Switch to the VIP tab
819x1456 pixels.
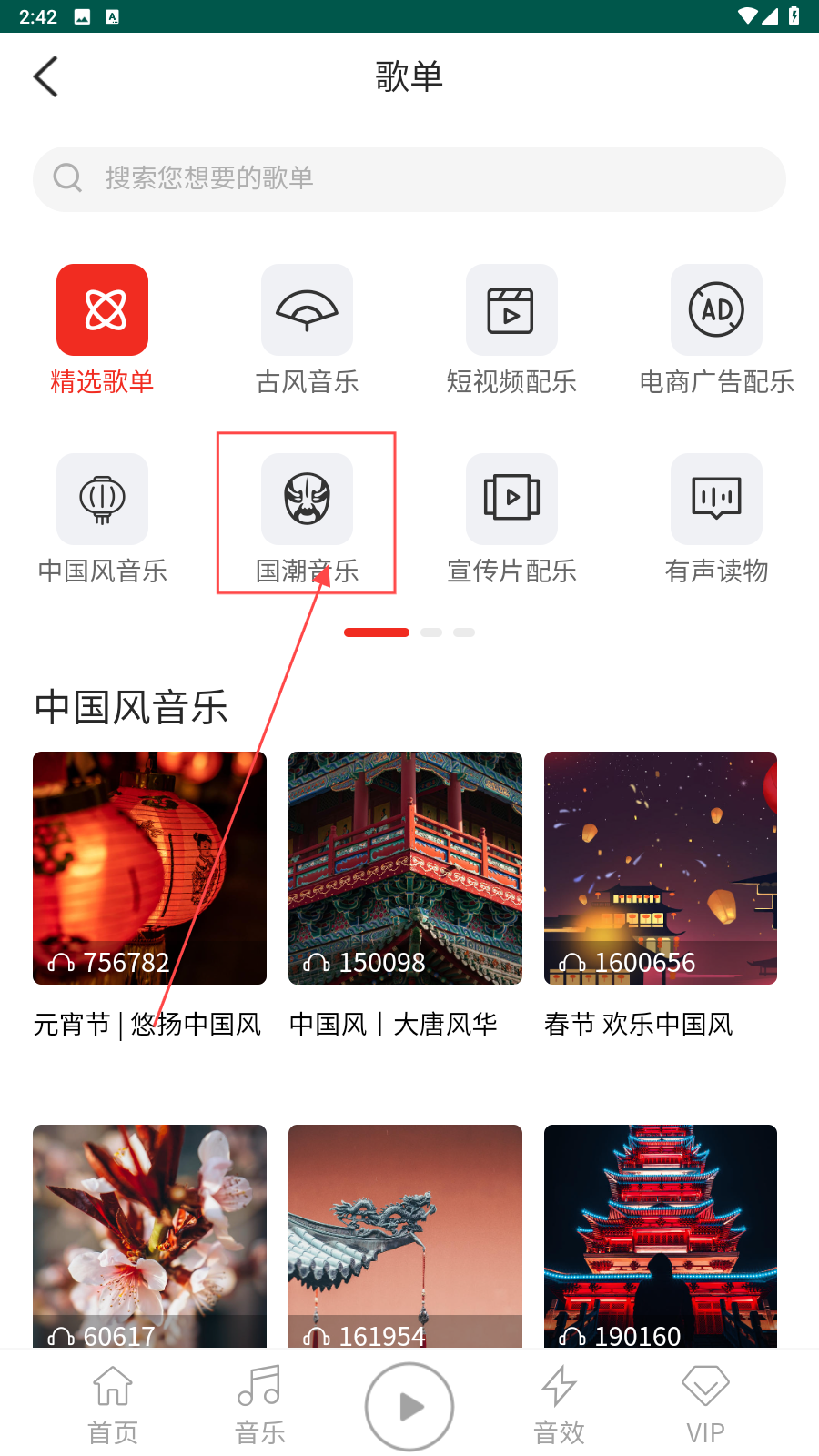coord(705,1406)
